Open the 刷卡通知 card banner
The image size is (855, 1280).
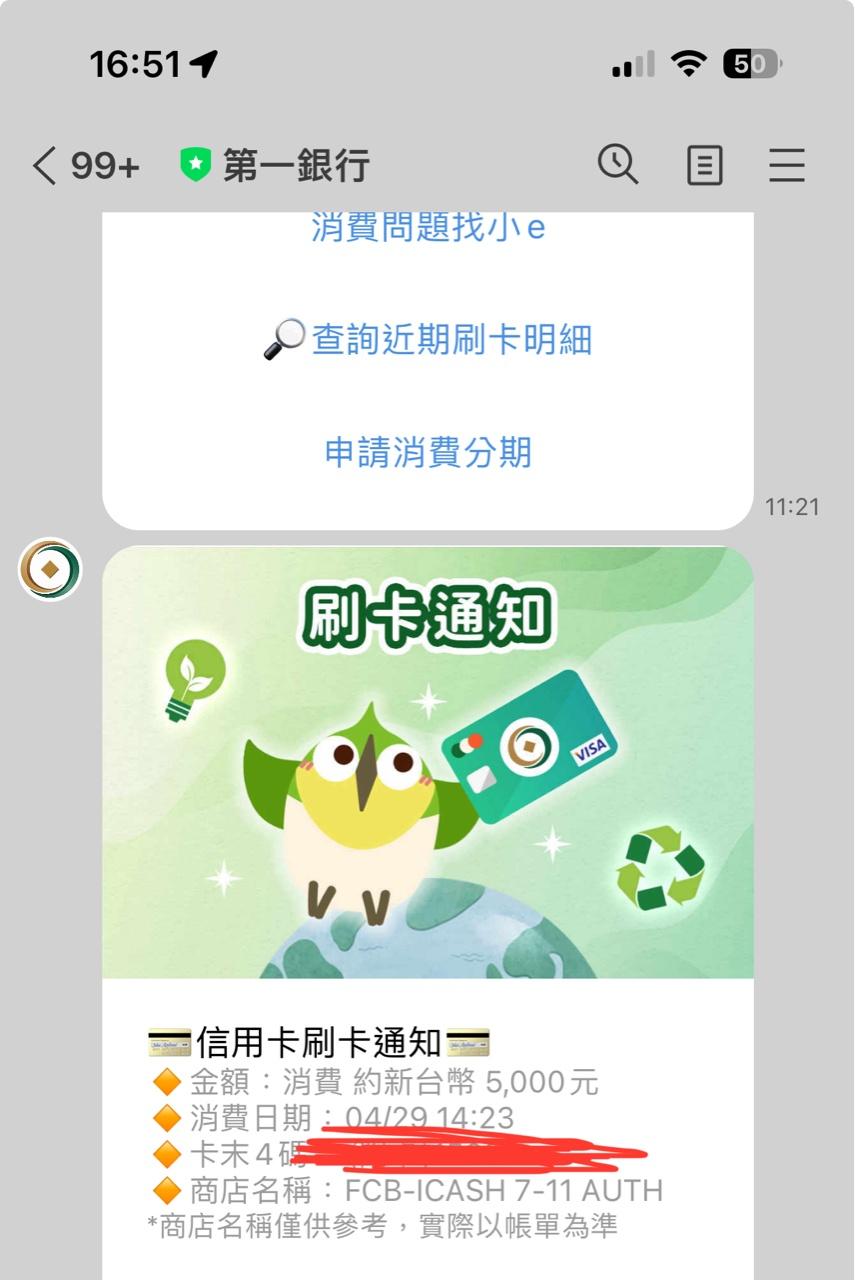(x=428, y=762)
